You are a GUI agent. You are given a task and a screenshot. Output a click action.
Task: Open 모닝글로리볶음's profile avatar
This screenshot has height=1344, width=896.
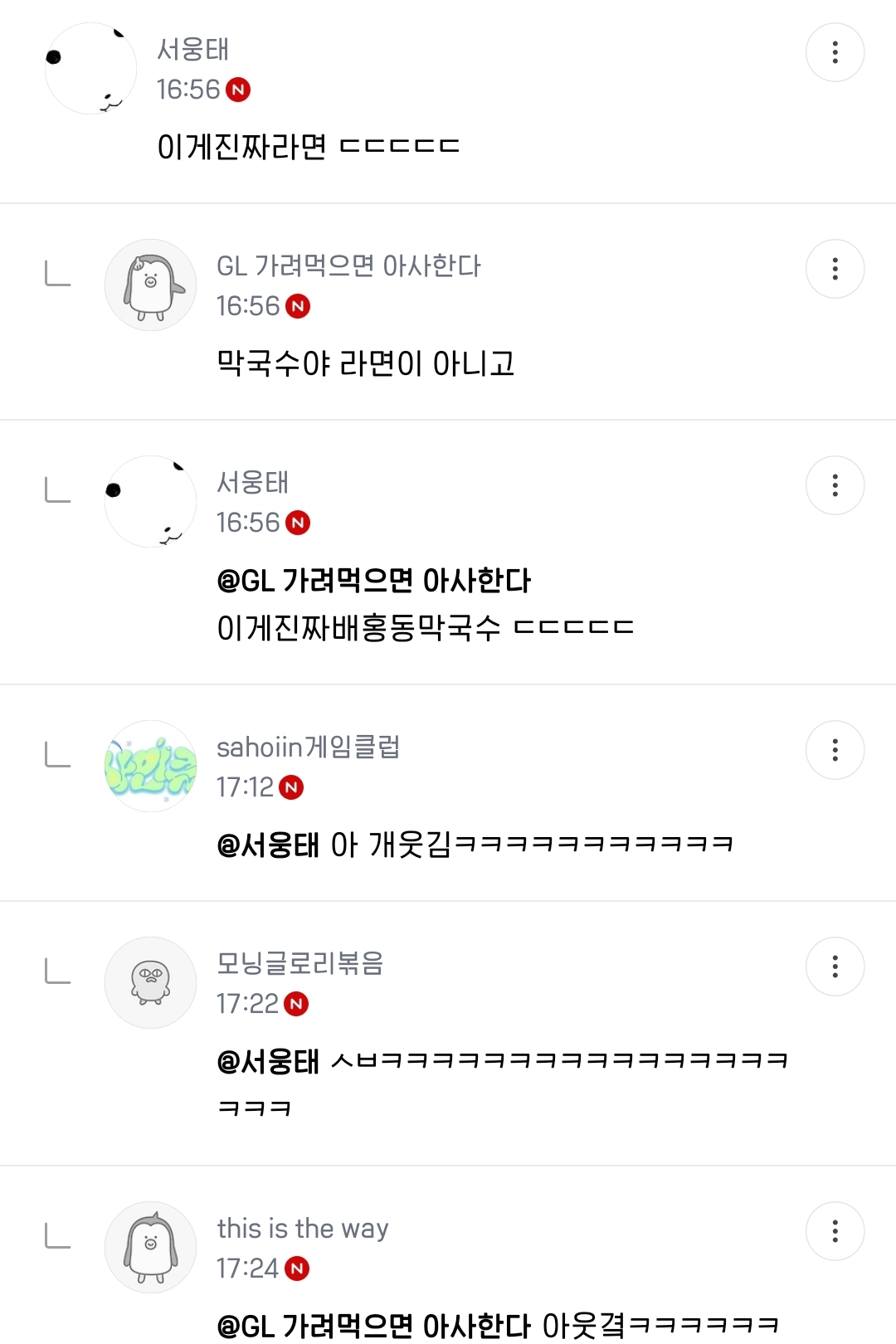[x=150, y=983]
